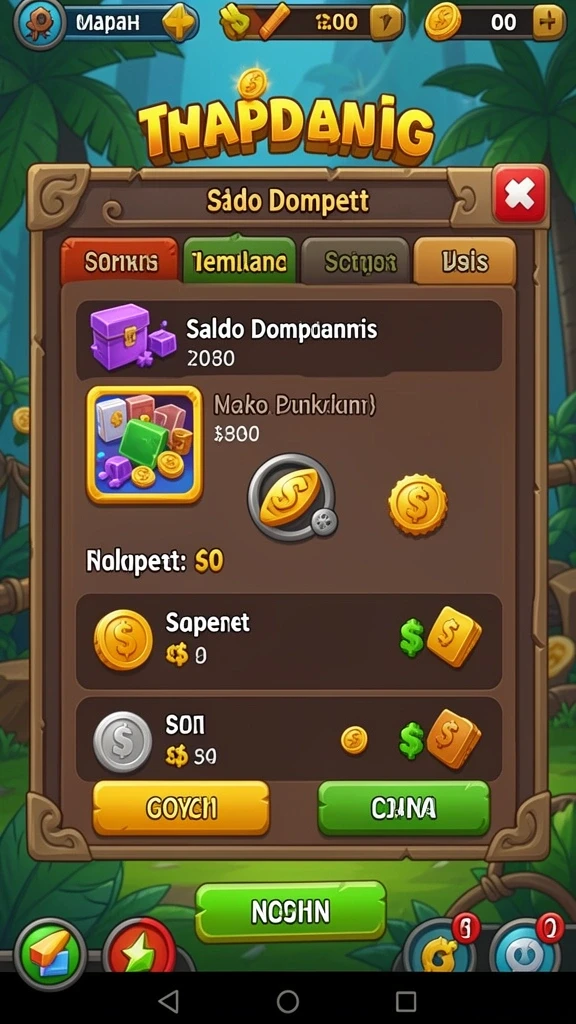
Task: Close the Saldo Dompett dialog
Action: click(x=520, y=194)
